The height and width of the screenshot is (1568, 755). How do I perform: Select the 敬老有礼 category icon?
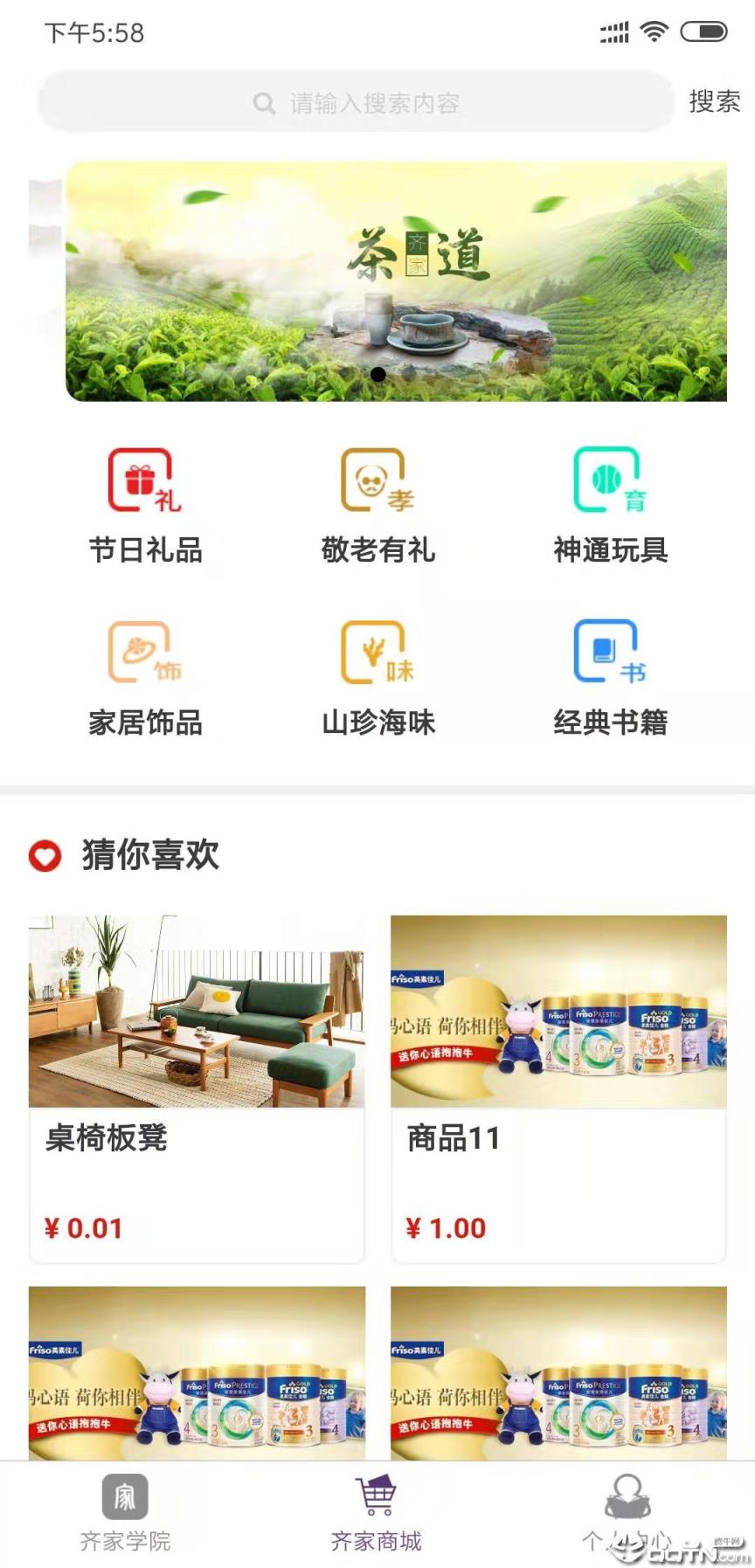pyautogui.click(x=376, y=486)
